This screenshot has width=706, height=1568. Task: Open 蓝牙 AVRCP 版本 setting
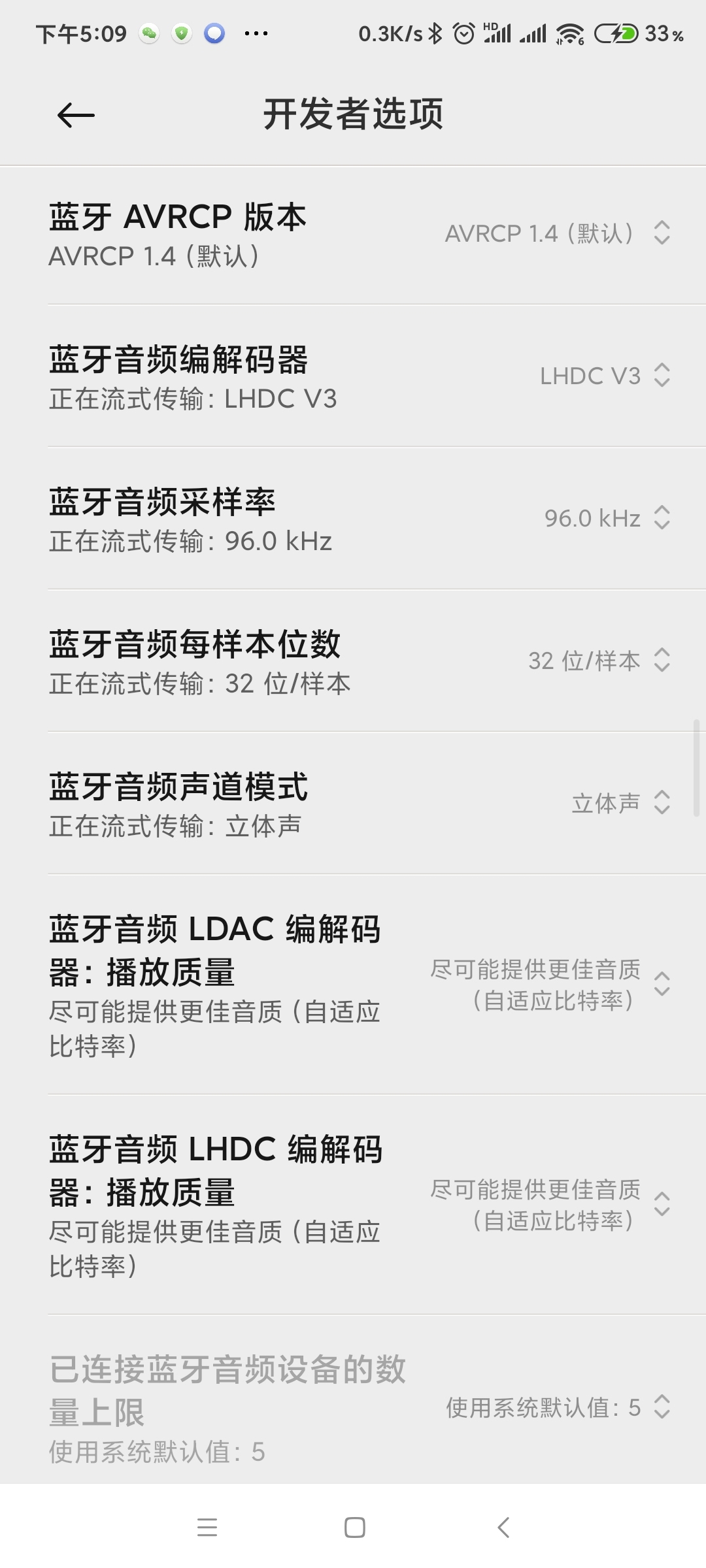coord(353,235)
